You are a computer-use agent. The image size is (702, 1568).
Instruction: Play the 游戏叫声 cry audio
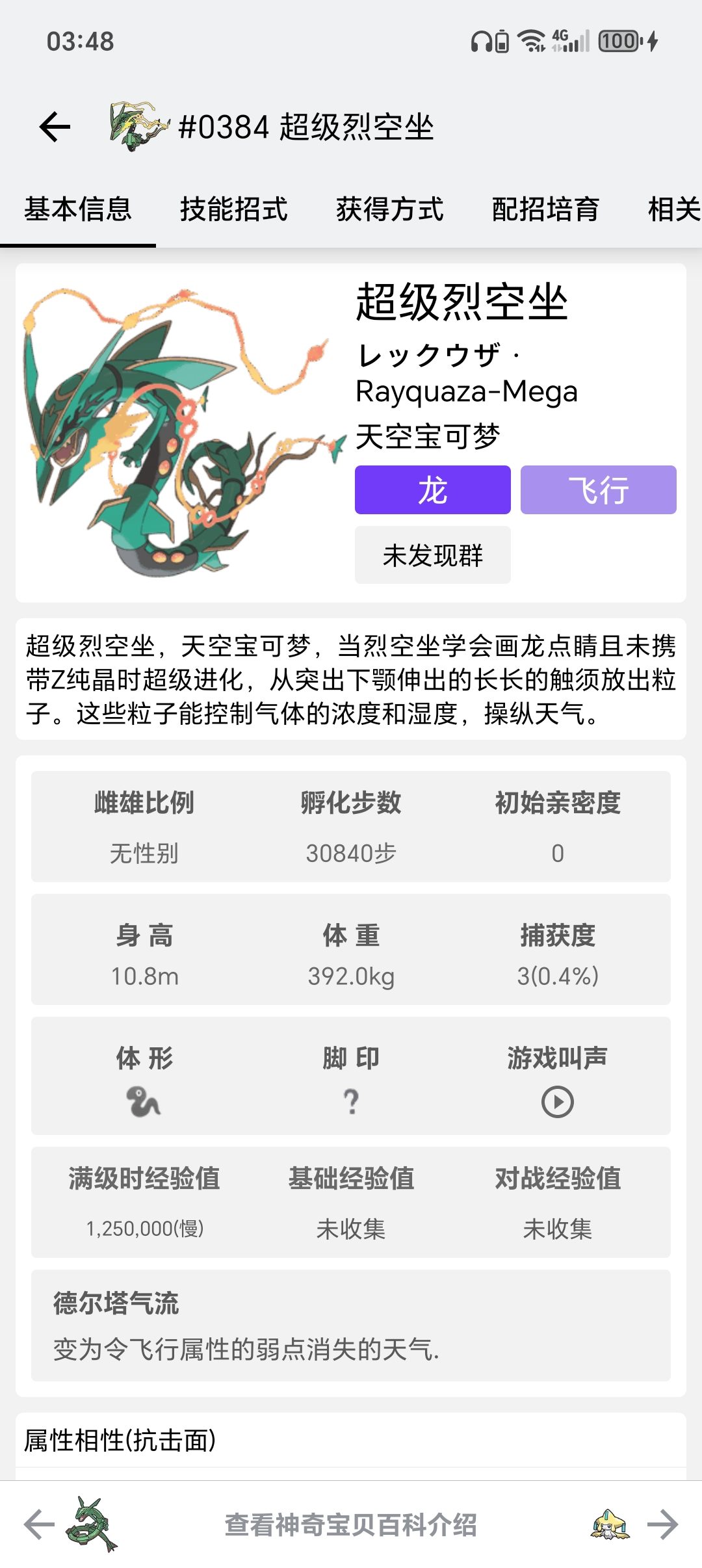point(557,1102)
